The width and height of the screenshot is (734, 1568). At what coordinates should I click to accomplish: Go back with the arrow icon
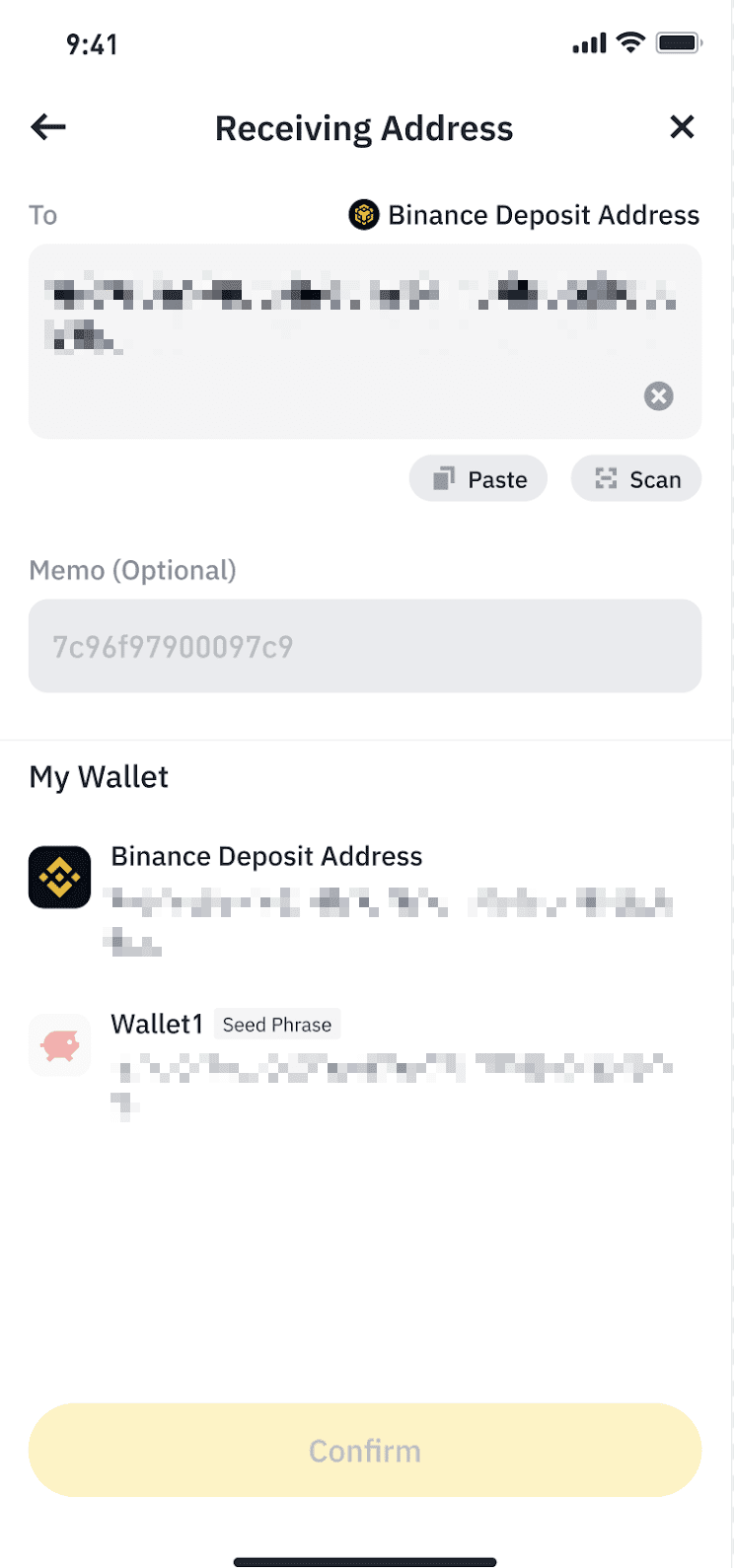(48, 127)
